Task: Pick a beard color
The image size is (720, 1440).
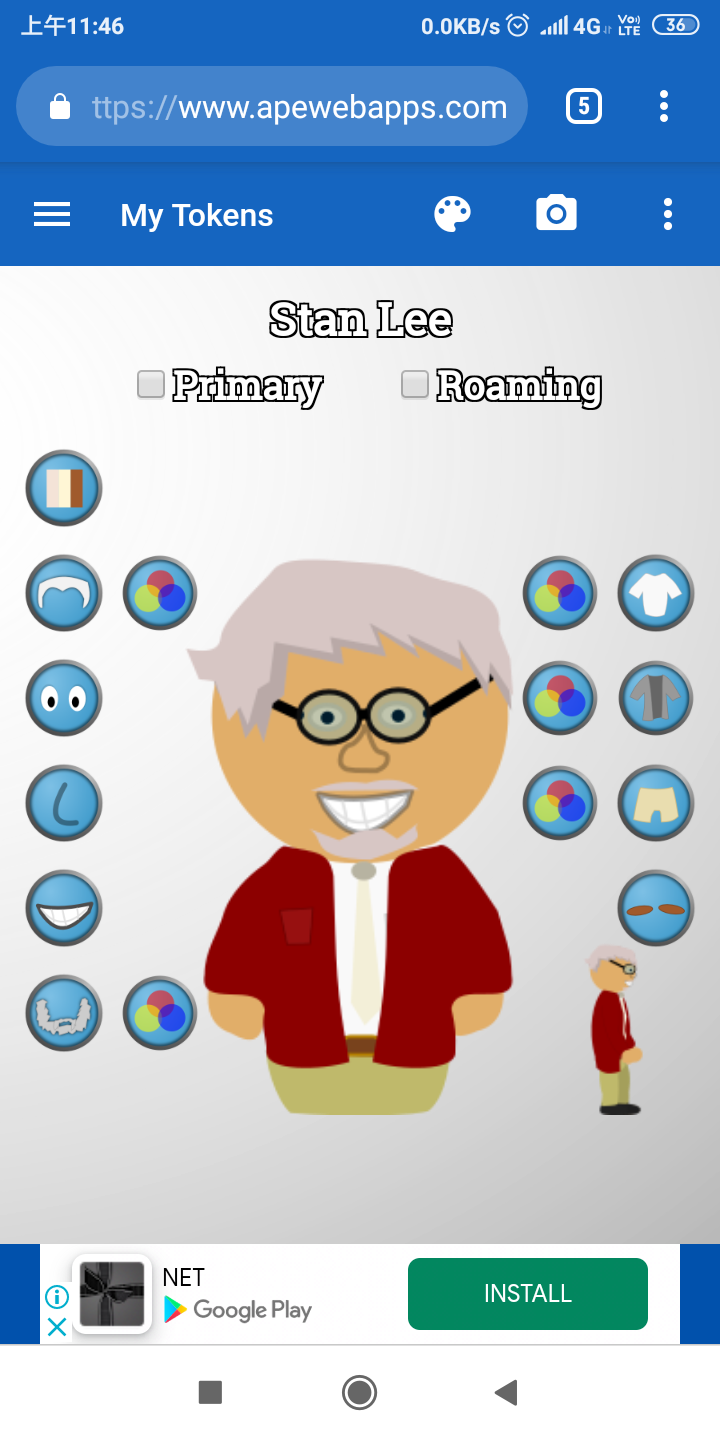Action: coord(160,1013)
